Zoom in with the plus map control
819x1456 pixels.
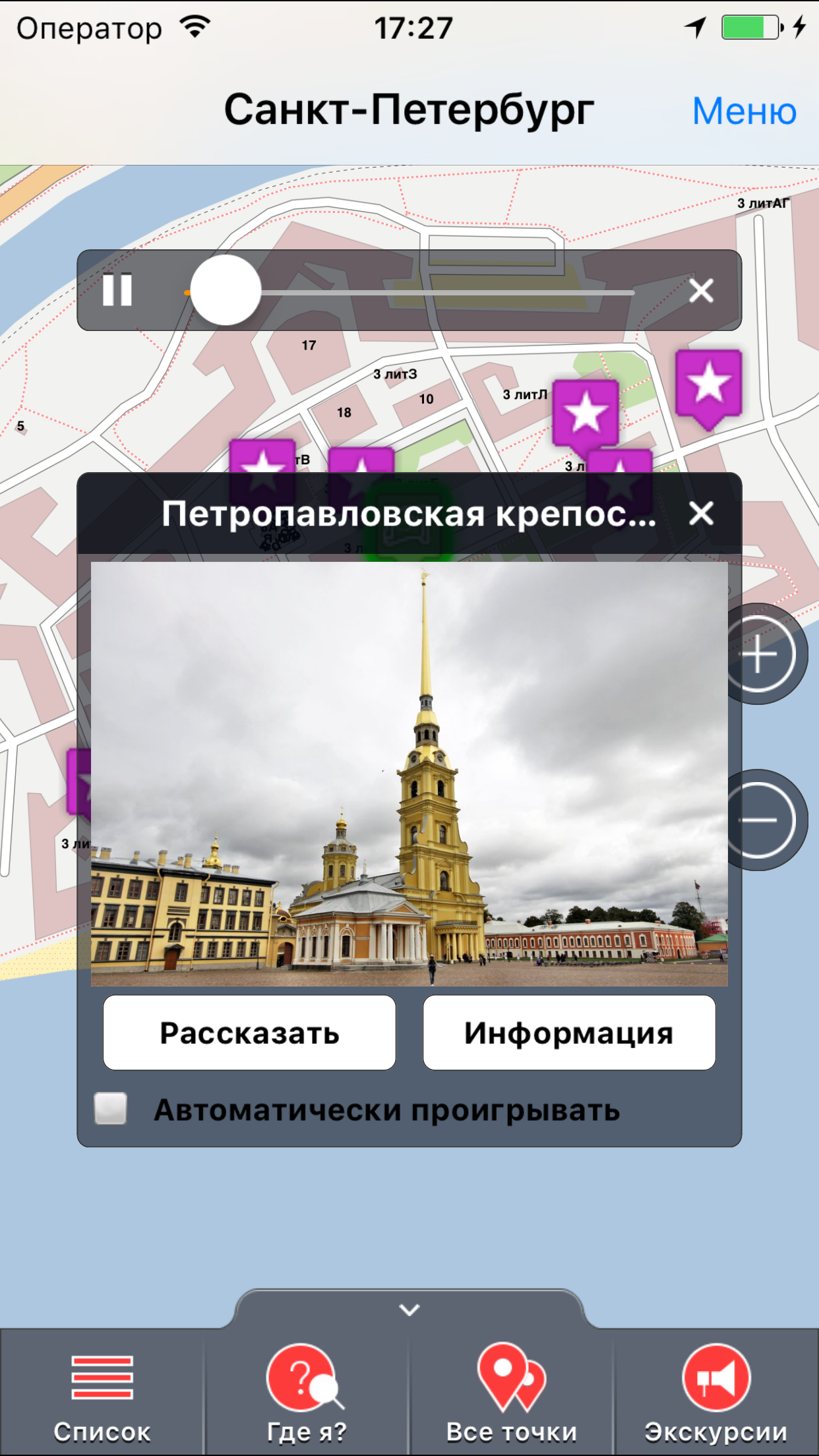tap(760, 652)
